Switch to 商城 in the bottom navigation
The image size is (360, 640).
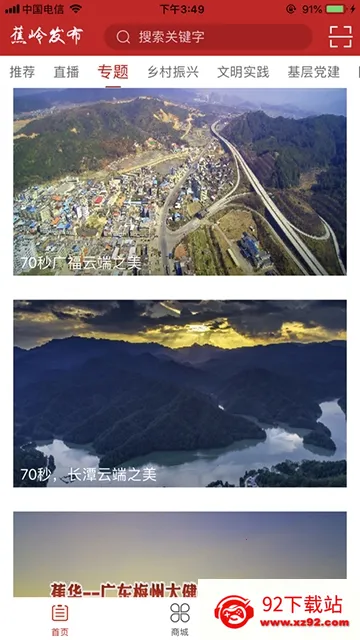180,620
